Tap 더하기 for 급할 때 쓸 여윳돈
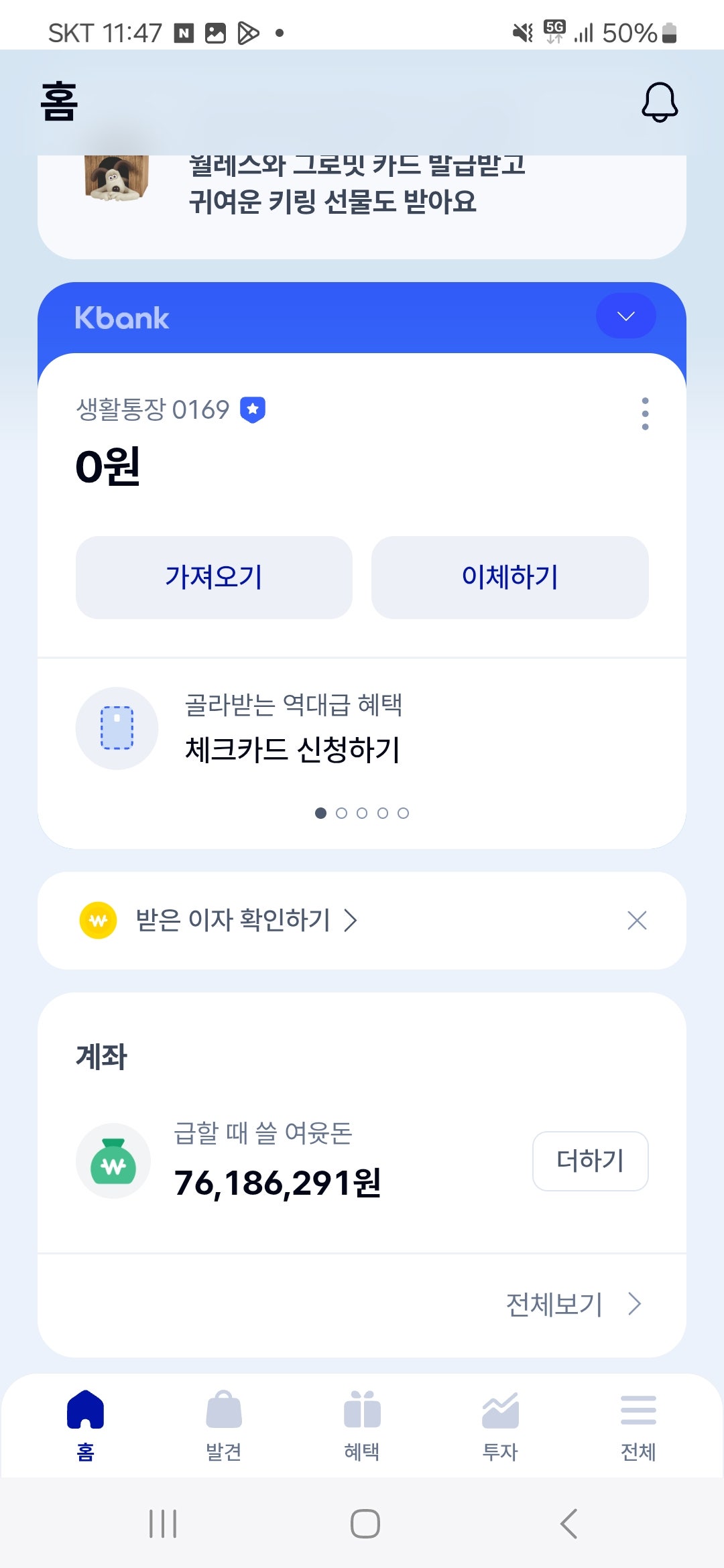This screenshot has width=724, height=1568. [x=590, y=1161]
